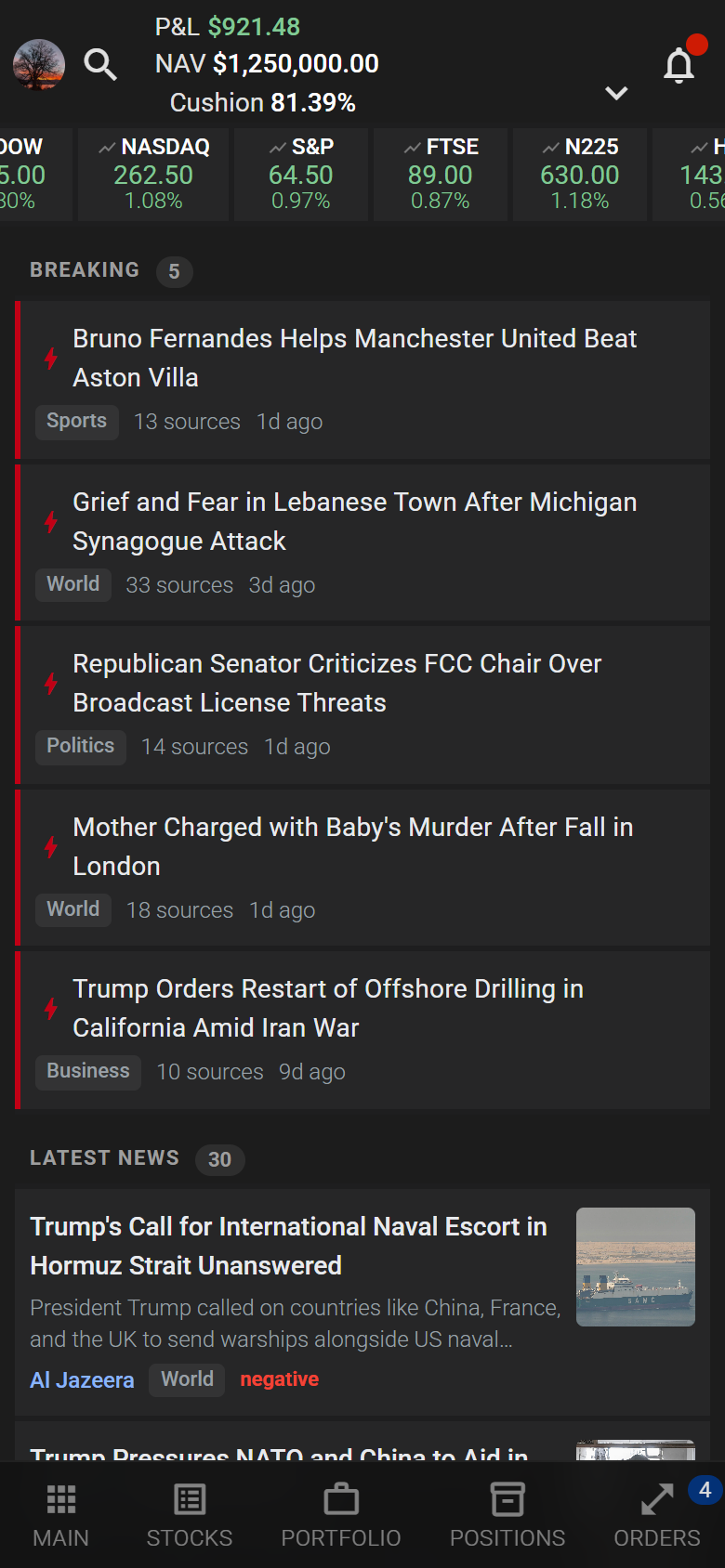Viewport: 725px width, 1568px height.
Task: Open the NASDAQ index tile
Action: tap(153, 175)
